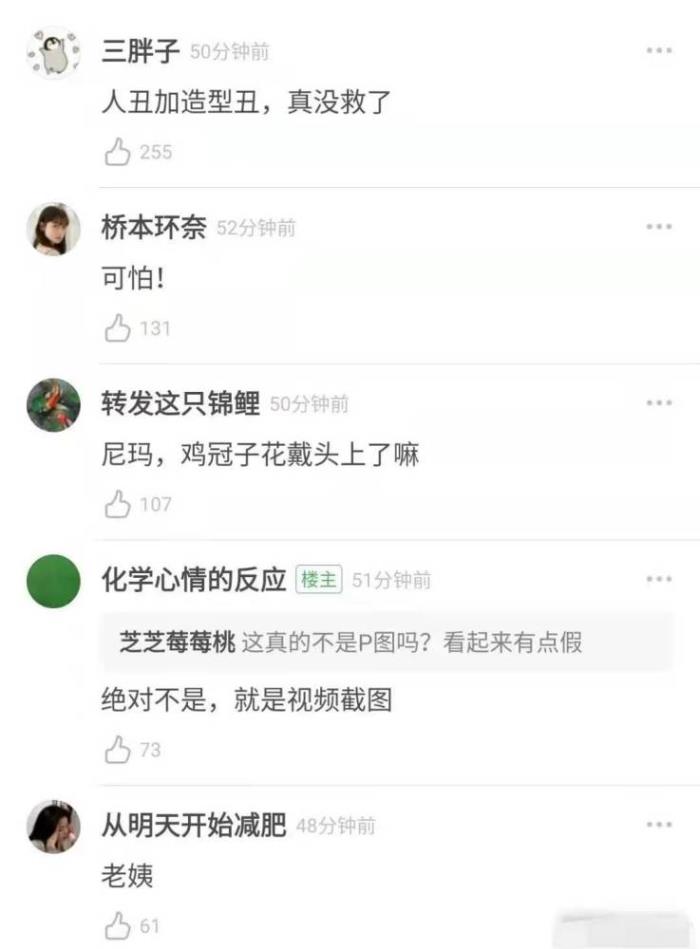Like 化学心情的反应's reply

pyautogui.click(x=118, y=749)
